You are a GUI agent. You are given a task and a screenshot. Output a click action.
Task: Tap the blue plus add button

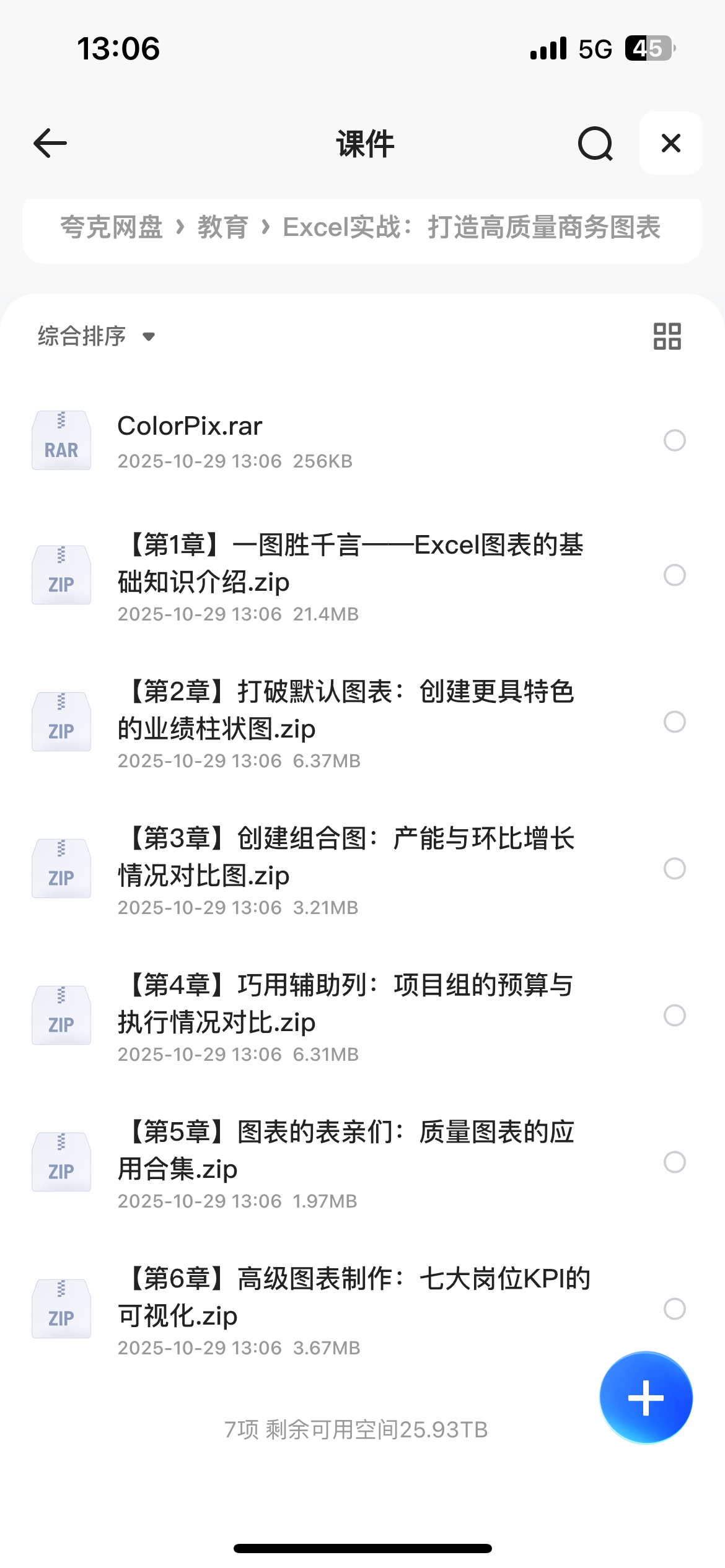(x=646, y=1397)
